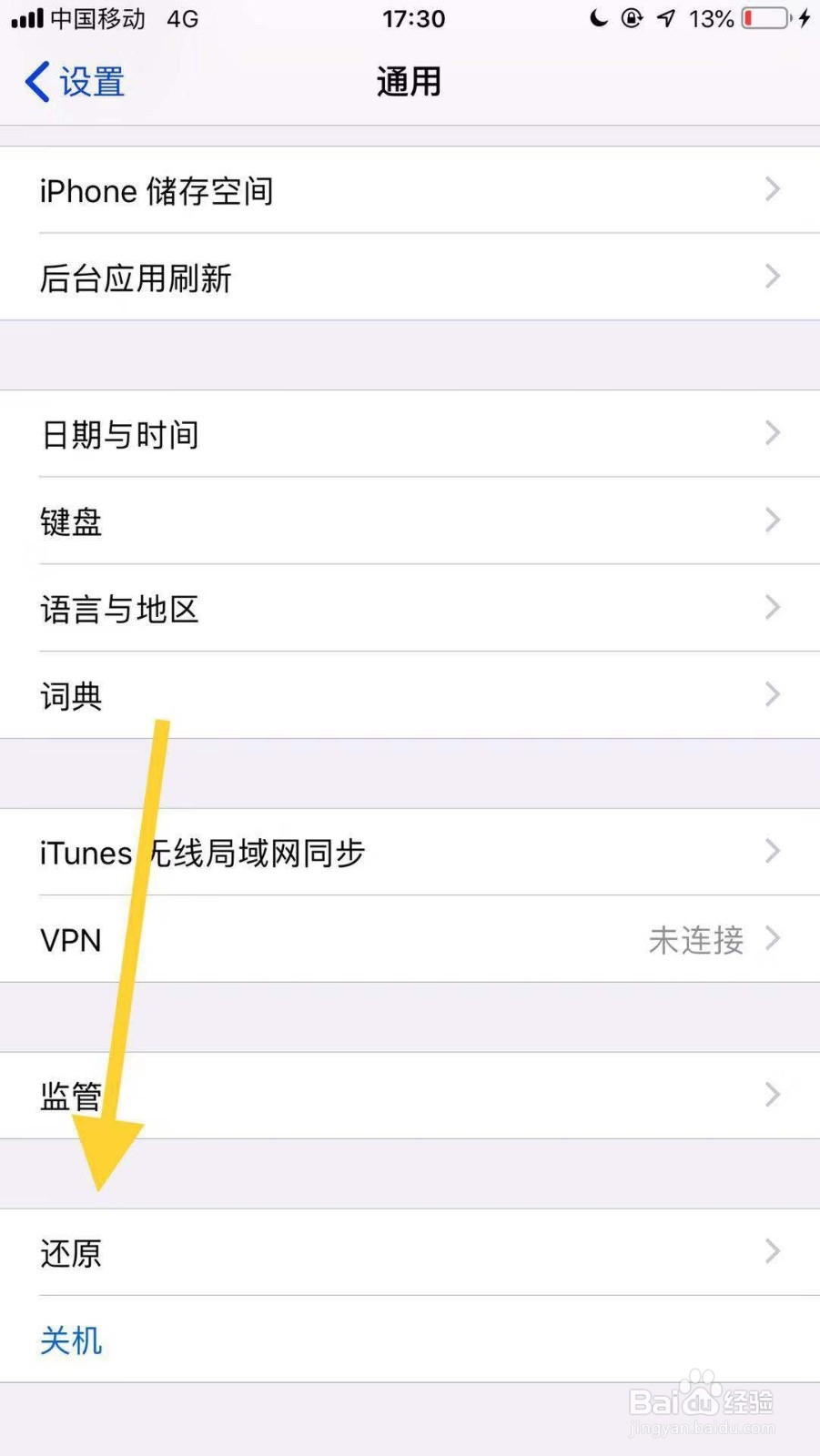Tap the Do Not Disturb moon icon
This screenshot has height=1456, width=820.
[598, 18]
